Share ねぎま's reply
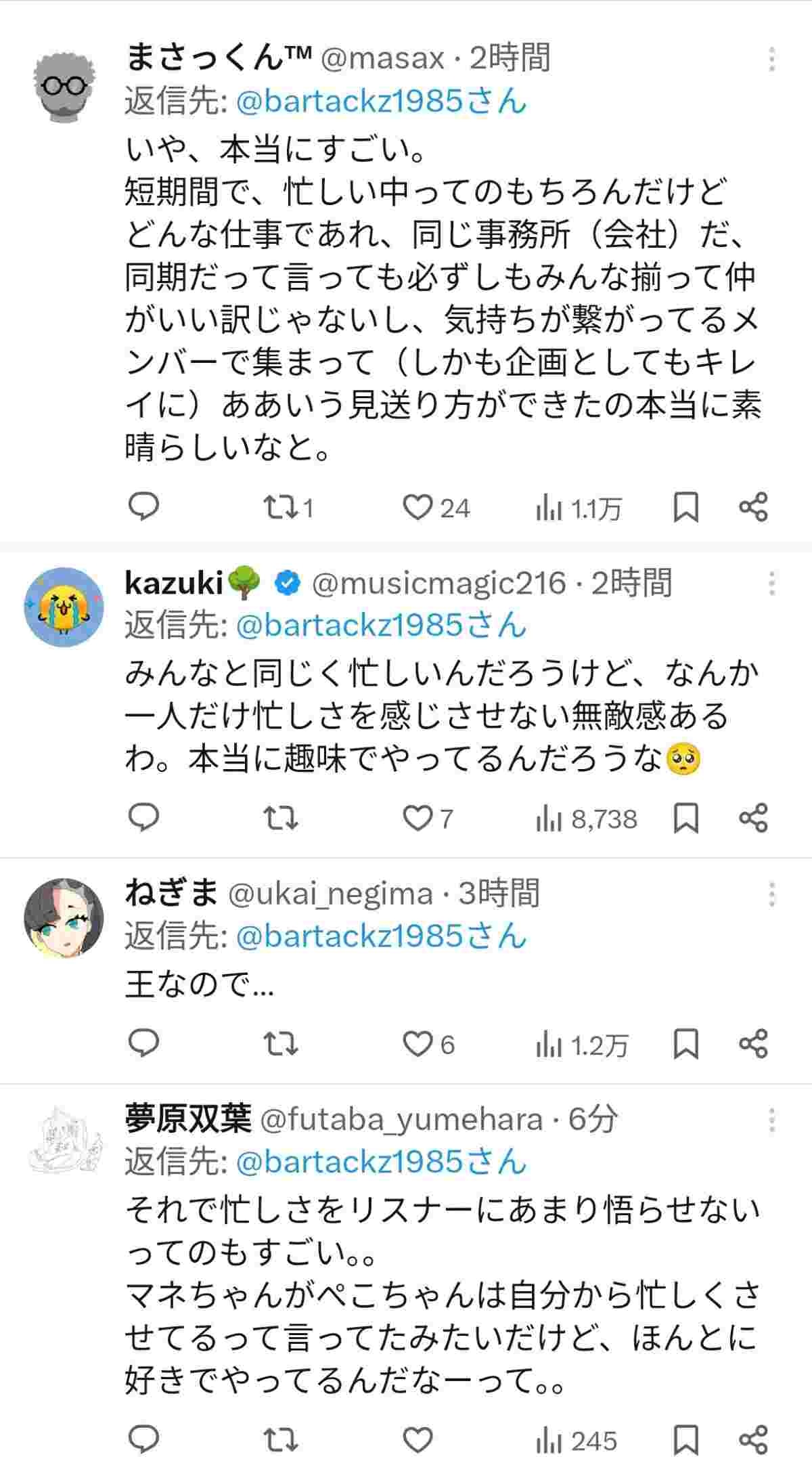The width and height of the screenshot is (812, 1461). tap(753, 1044)
